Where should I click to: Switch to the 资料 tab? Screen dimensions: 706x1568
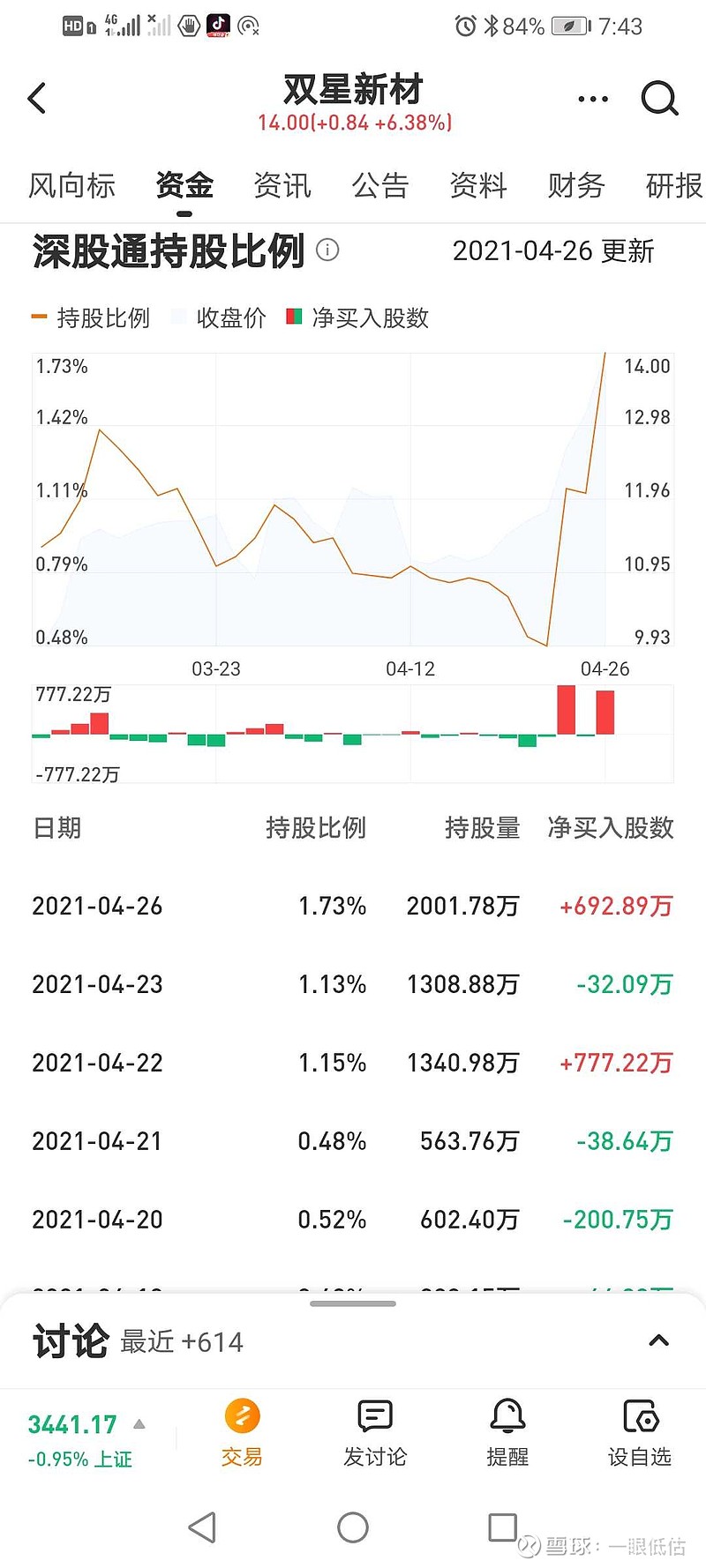coord(478,185)
